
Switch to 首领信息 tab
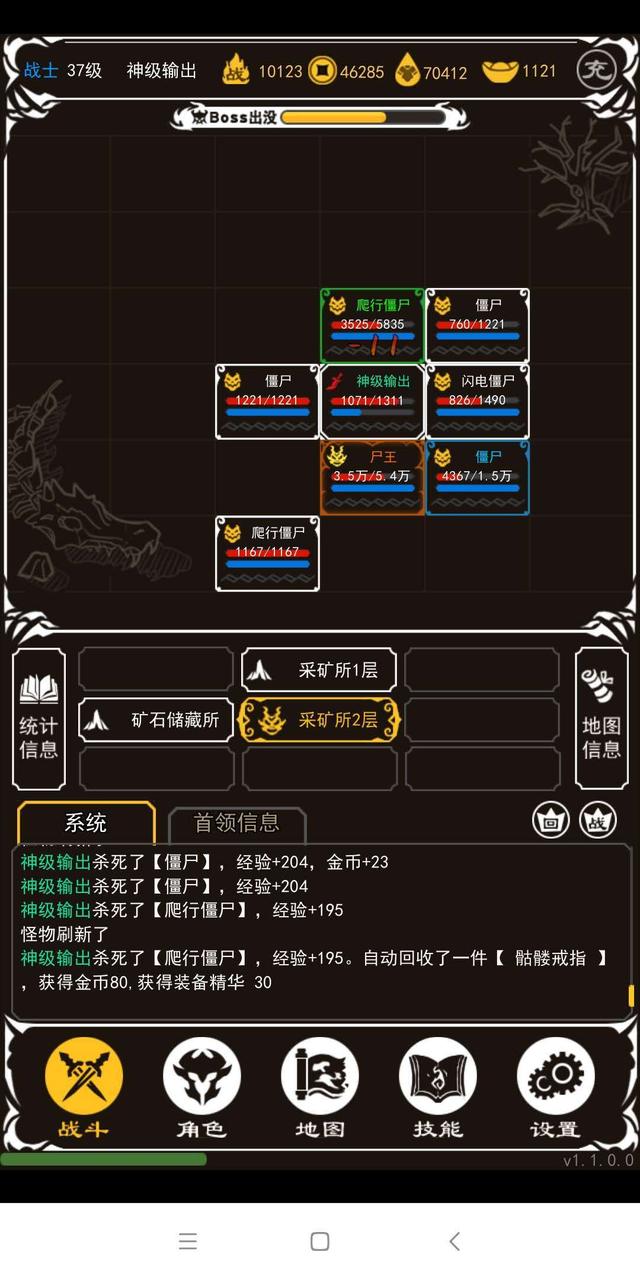click(236, 823)
